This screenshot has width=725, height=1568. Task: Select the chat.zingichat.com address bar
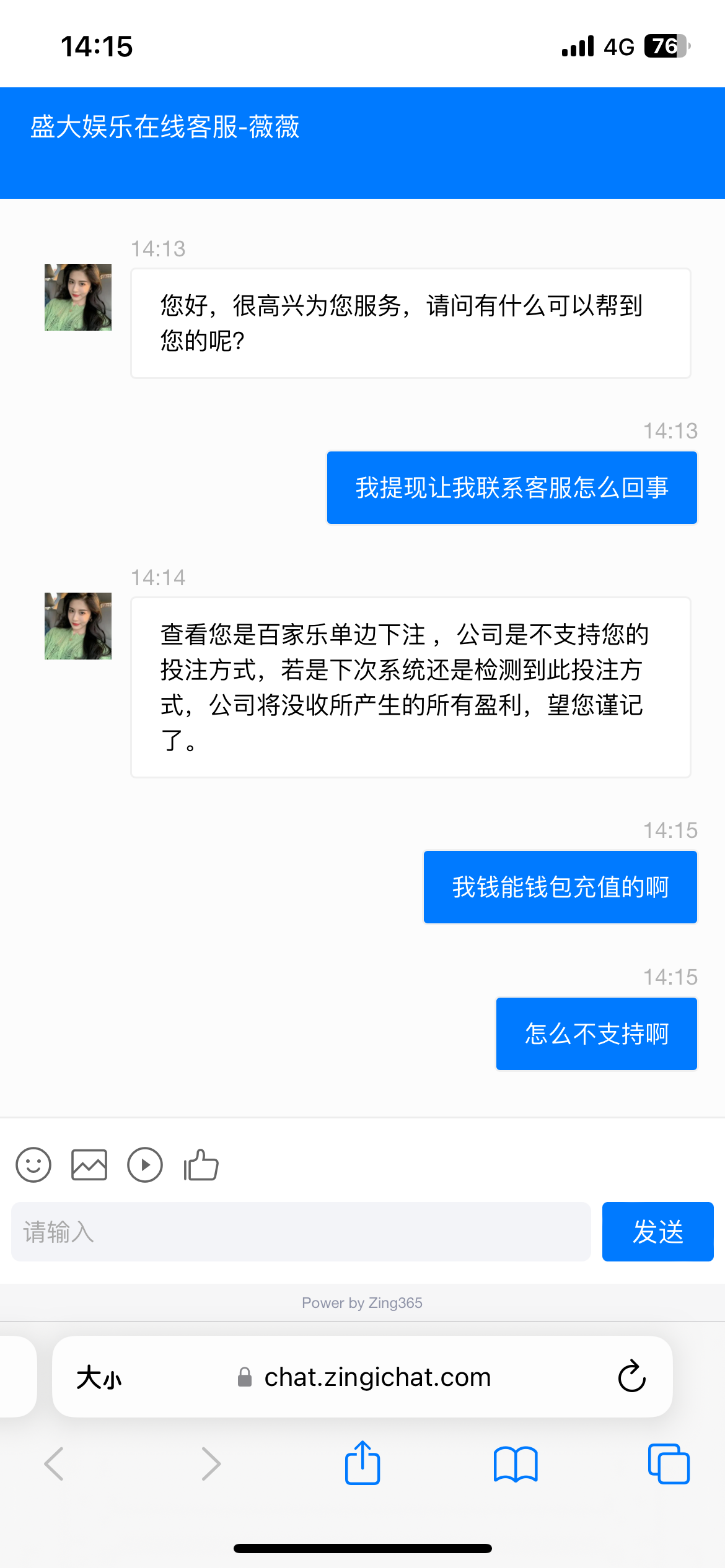coord(366,1377)
